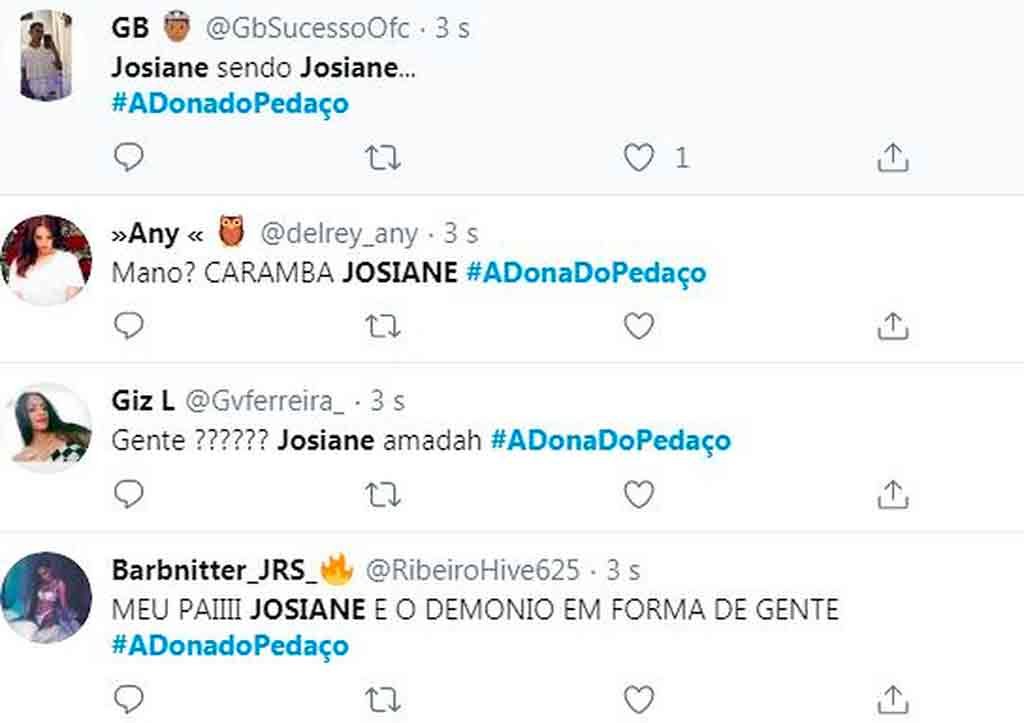Open #ADonaDoPedaço in Any's tweet

point(586,273)
